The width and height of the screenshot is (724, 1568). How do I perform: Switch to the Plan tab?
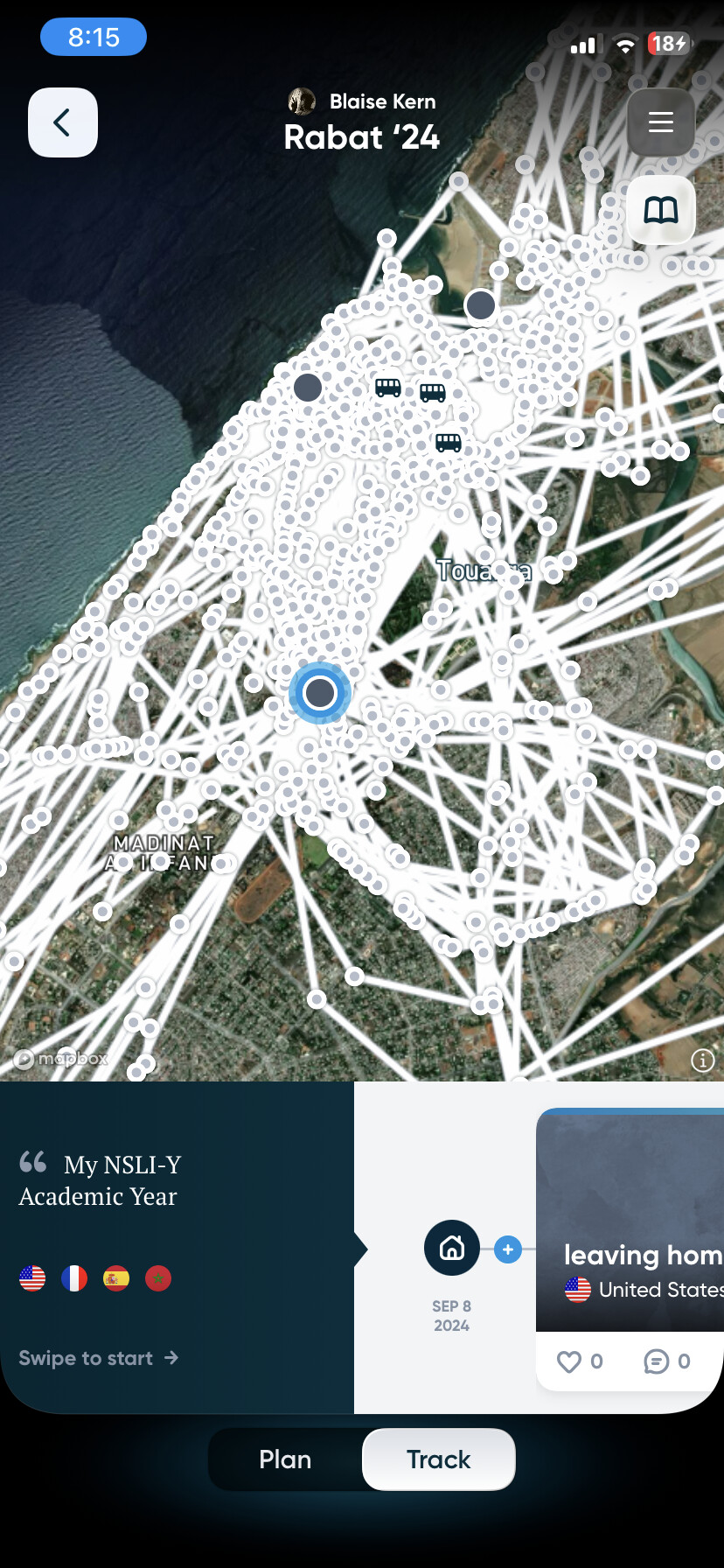tap(285, 1459)
